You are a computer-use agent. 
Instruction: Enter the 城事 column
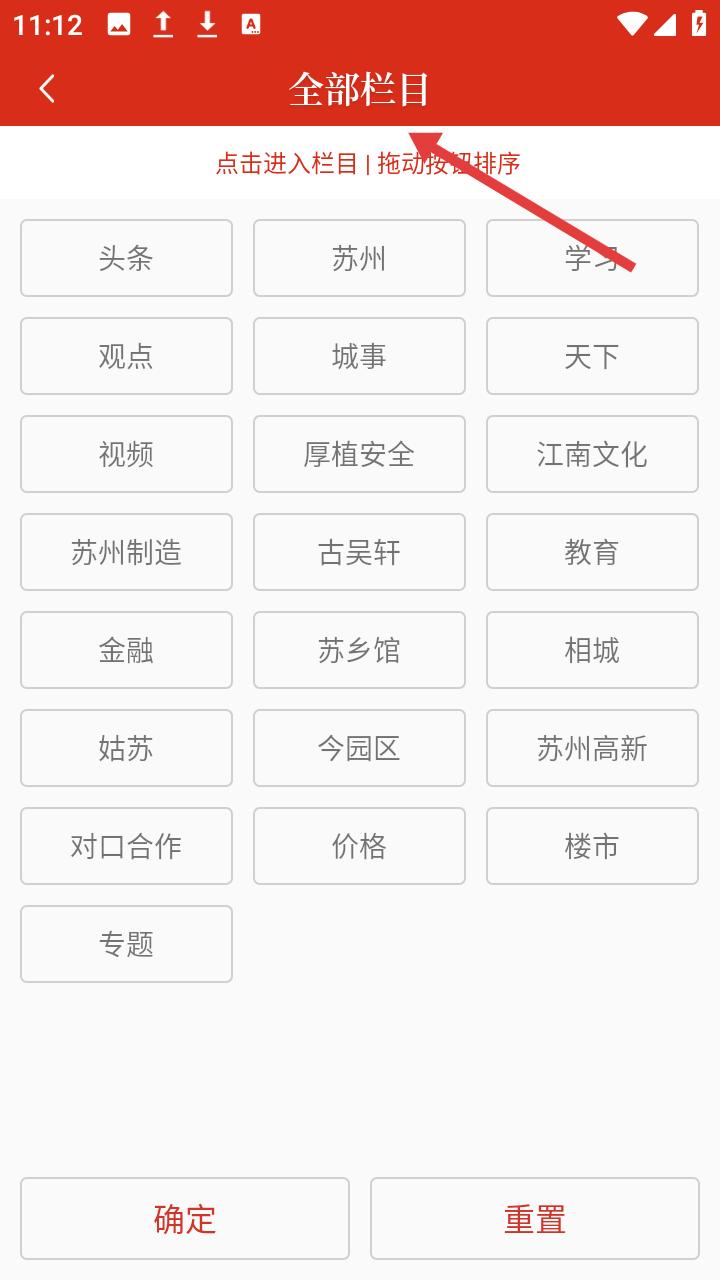tap(359, 356)
